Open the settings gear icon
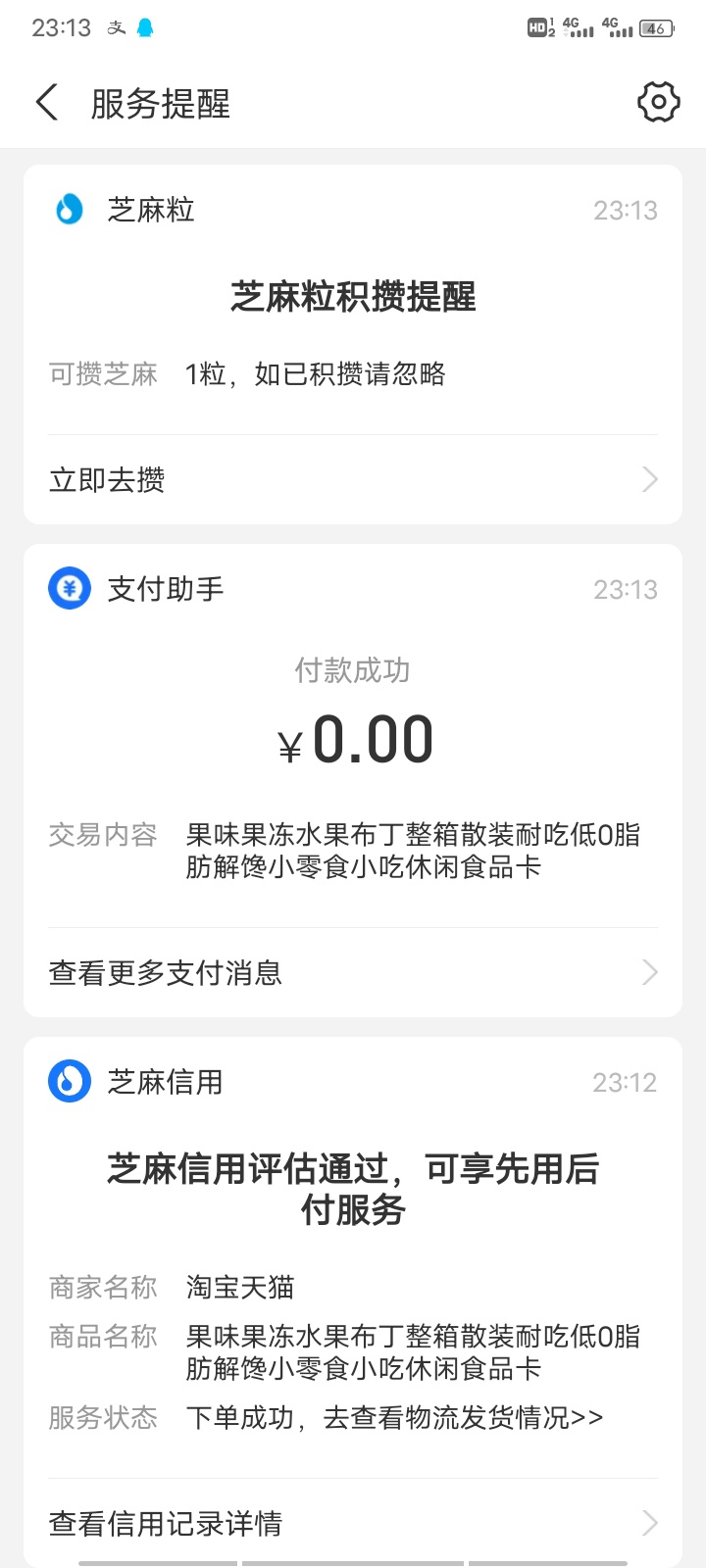 pyautogui.click(x=658, y=102)
